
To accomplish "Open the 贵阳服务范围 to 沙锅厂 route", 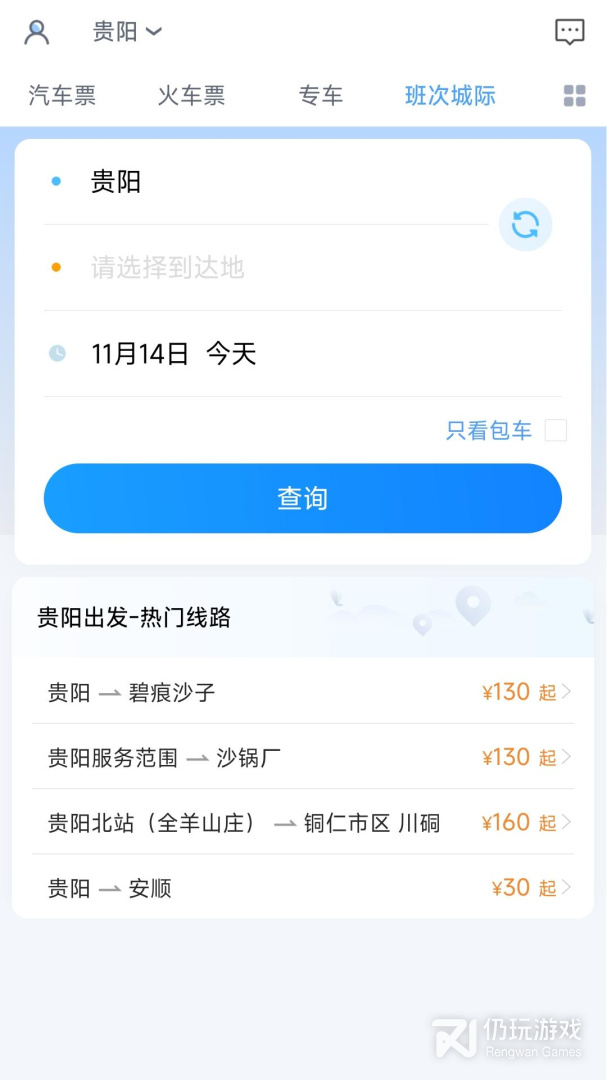I will 302,757.
